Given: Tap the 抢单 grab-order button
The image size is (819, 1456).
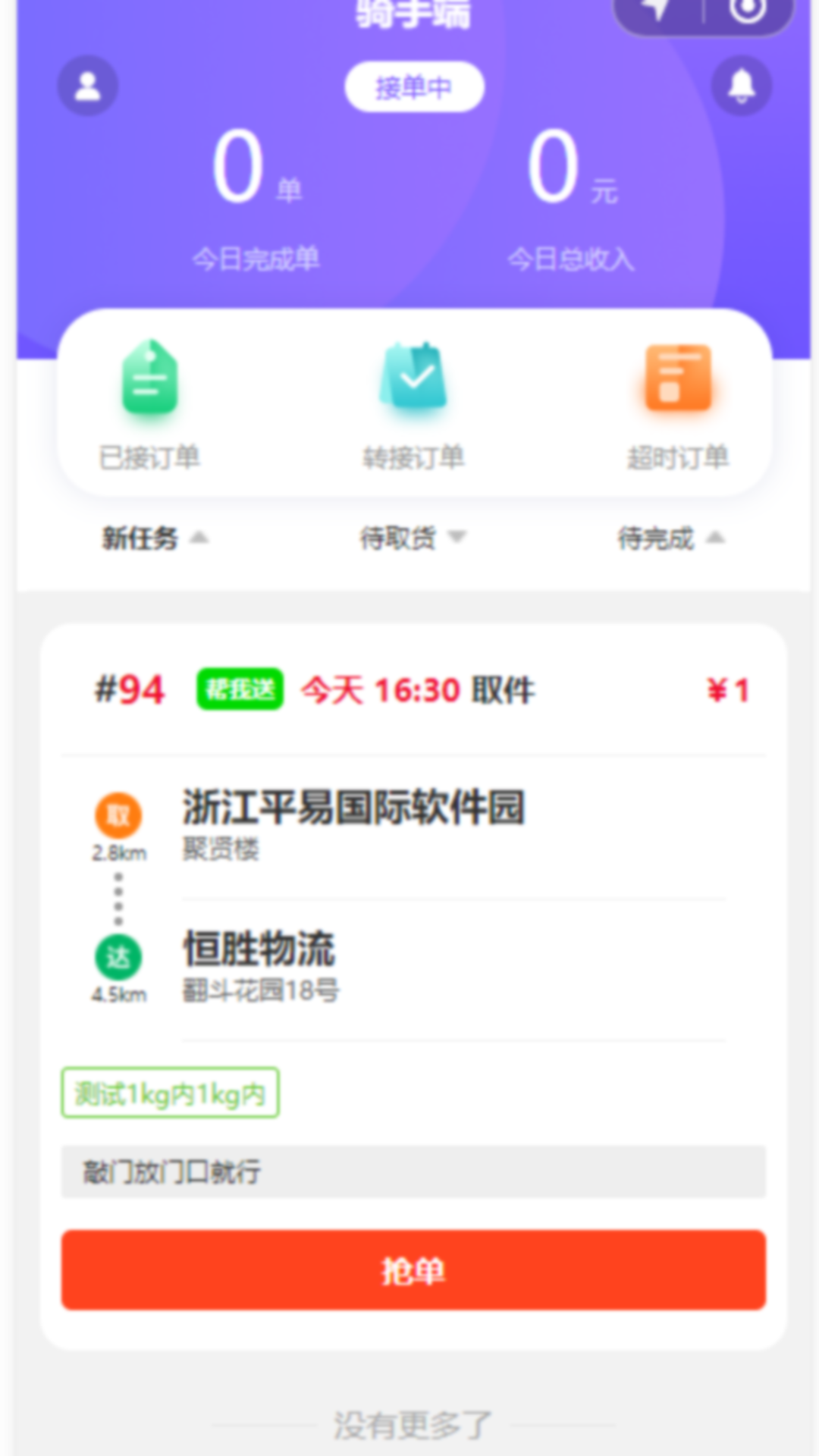Looking at the screenshot, I should [414, 1269].
